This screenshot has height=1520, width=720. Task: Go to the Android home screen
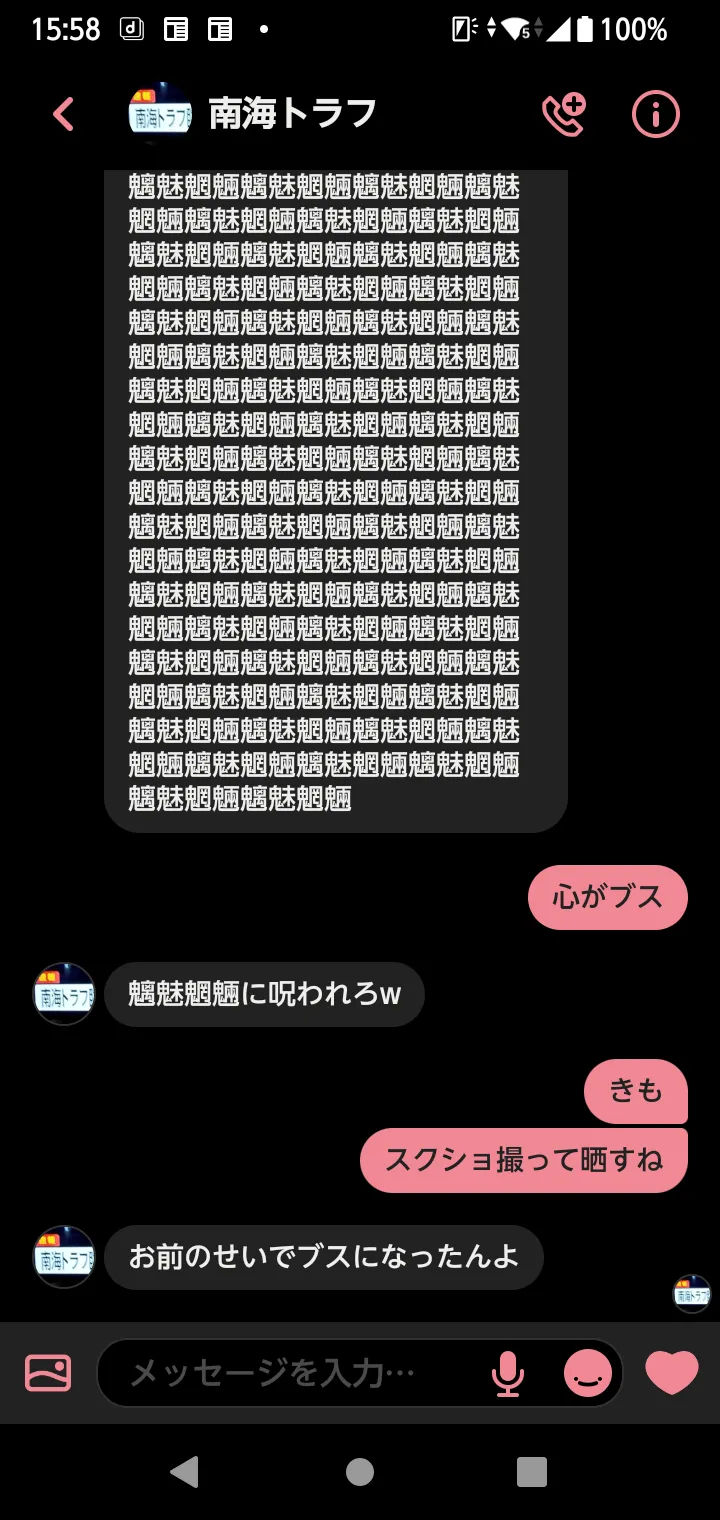pyautogui.click(x=360, y=1471)
